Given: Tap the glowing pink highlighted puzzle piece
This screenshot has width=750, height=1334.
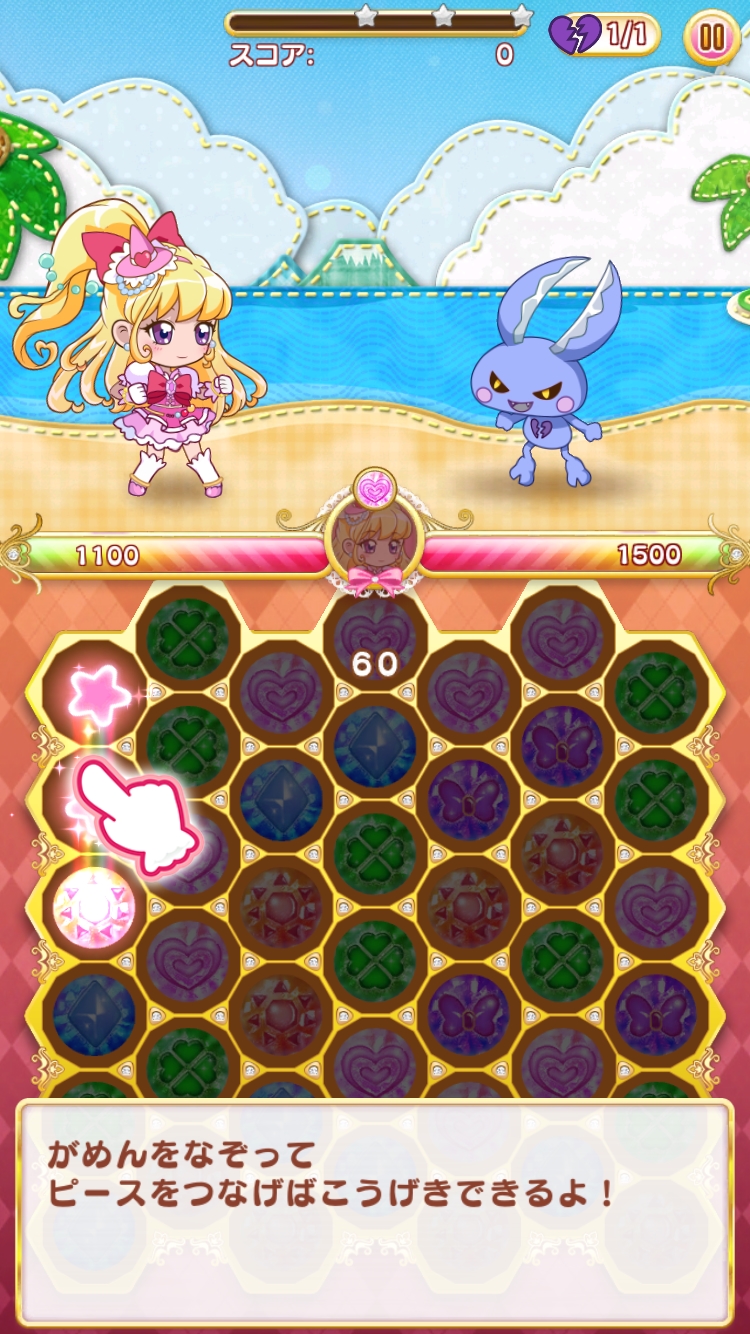Looking at the screenshot, I should pos(93,908).
